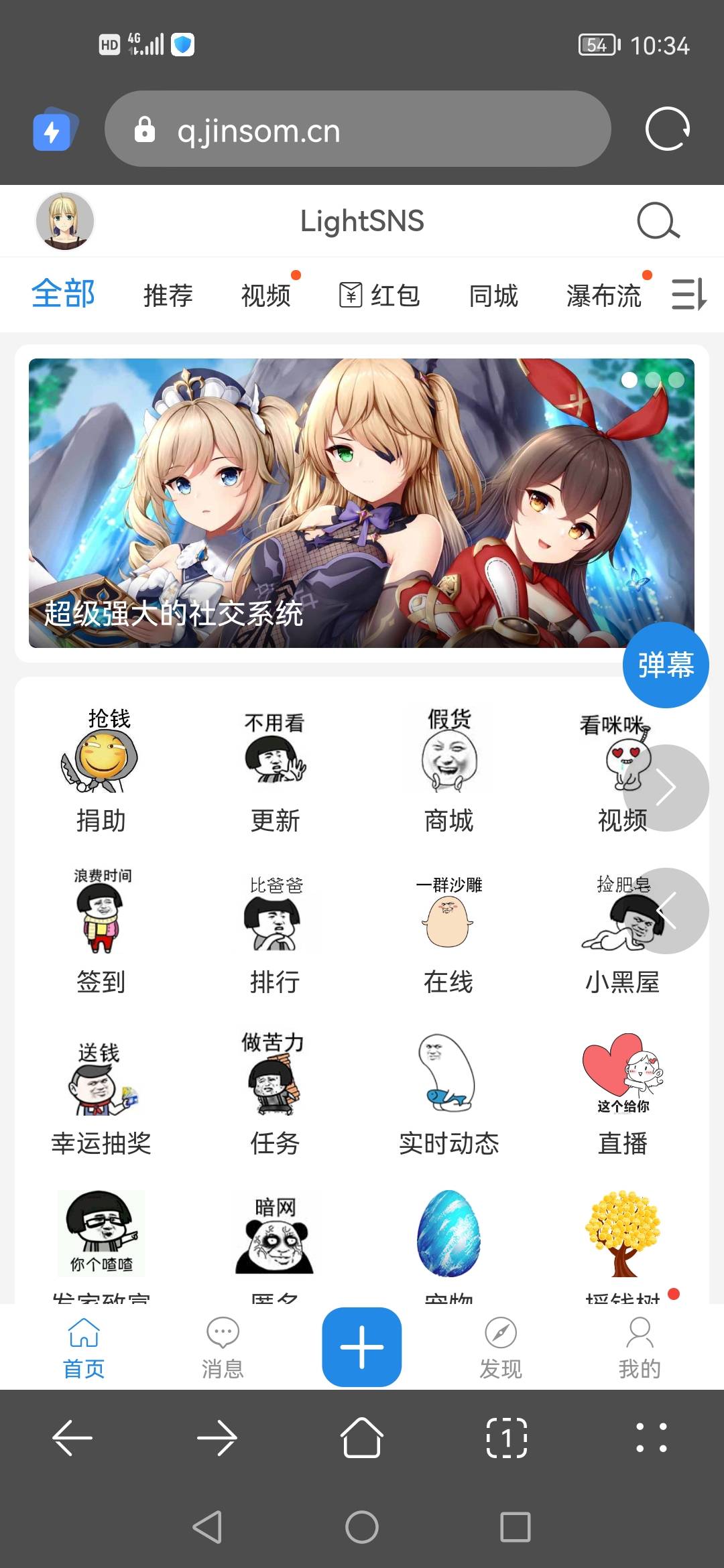Tap the blue 弹幕 floating button

[x=666, y=665]
